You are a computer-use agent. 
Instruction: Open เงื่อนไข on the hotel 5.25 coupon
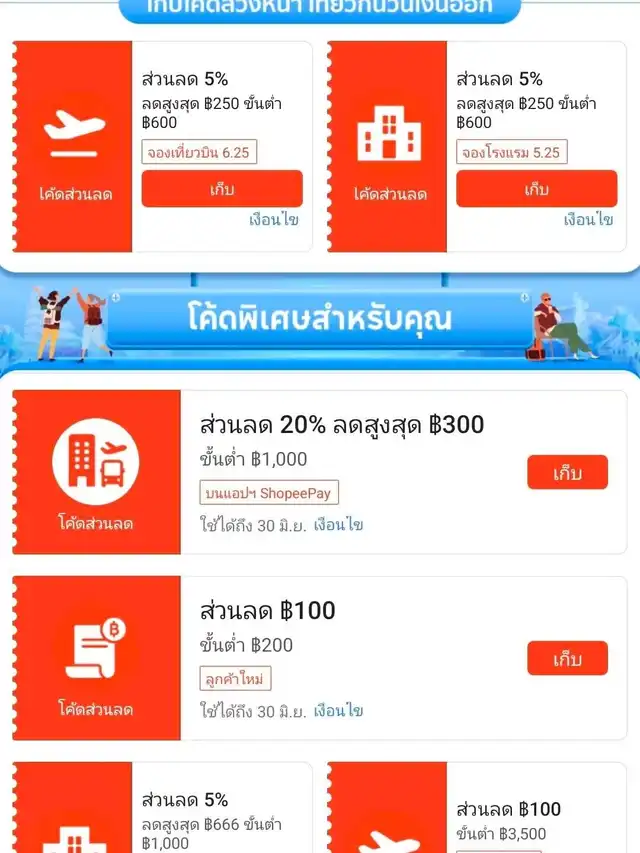[588, 219]
